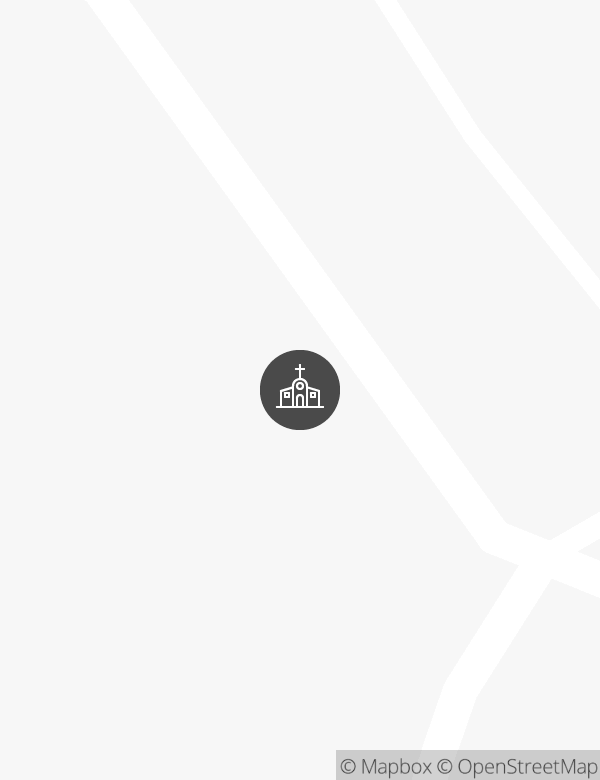Screen dimensions: 600x780
Task: Open the © Mapbox attribution link
Action: (x=386, y=767)
